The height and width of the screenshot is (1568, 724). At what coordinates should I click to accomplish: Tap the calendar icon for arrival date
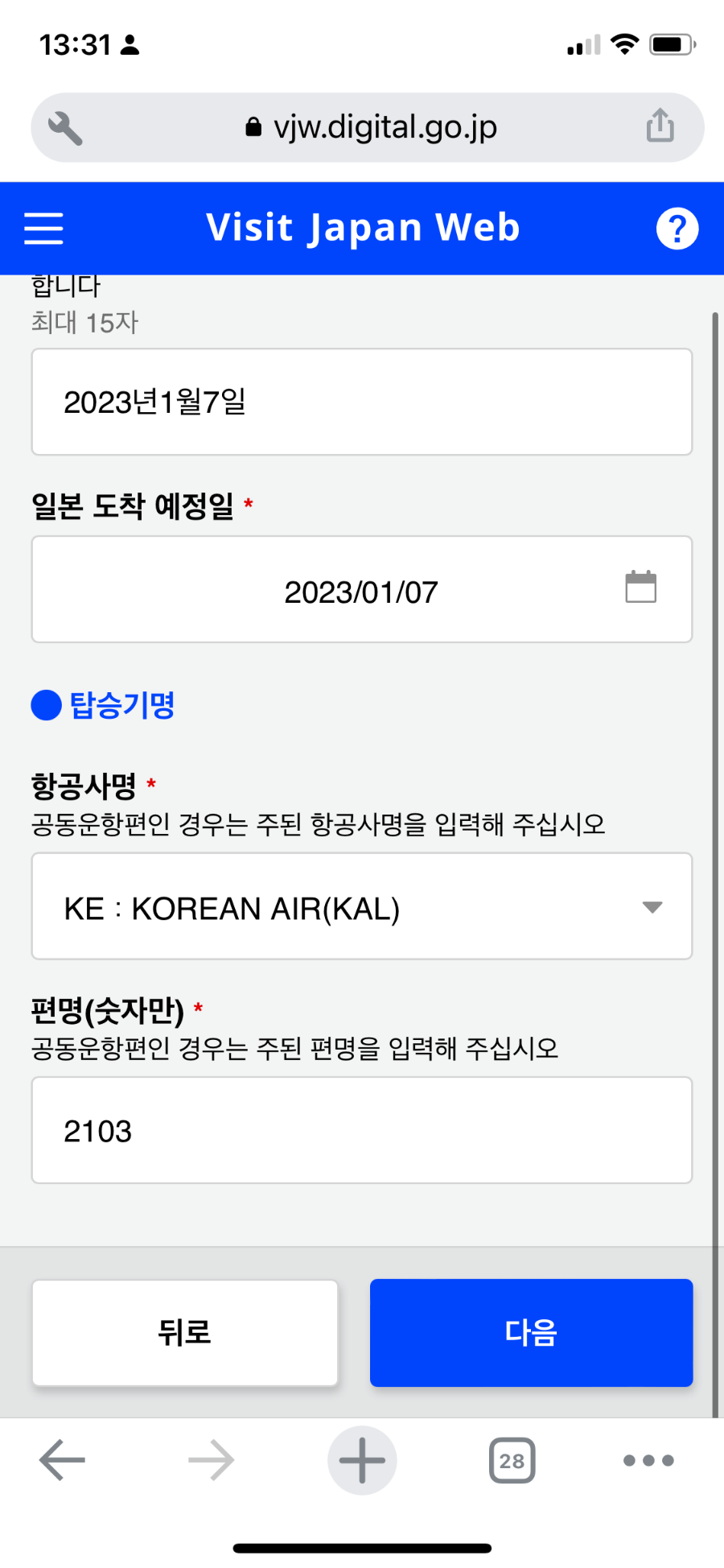640,588
